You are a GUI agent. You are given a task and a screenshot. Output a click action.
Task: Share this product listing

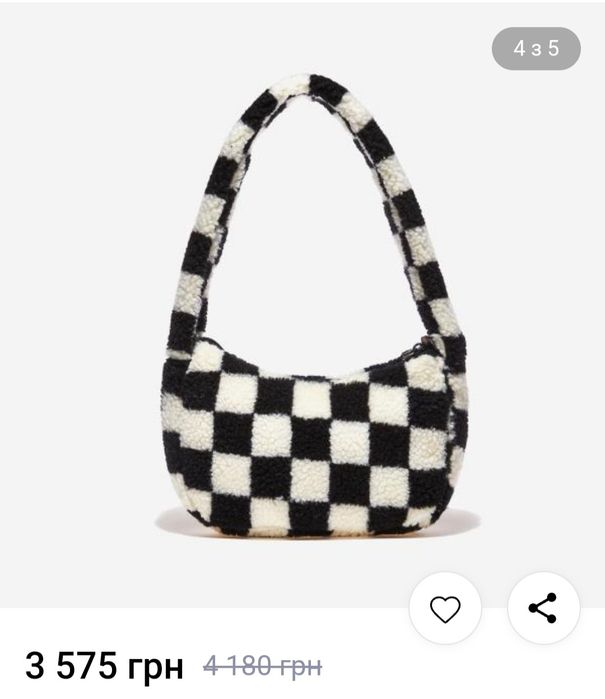point(543,608)
